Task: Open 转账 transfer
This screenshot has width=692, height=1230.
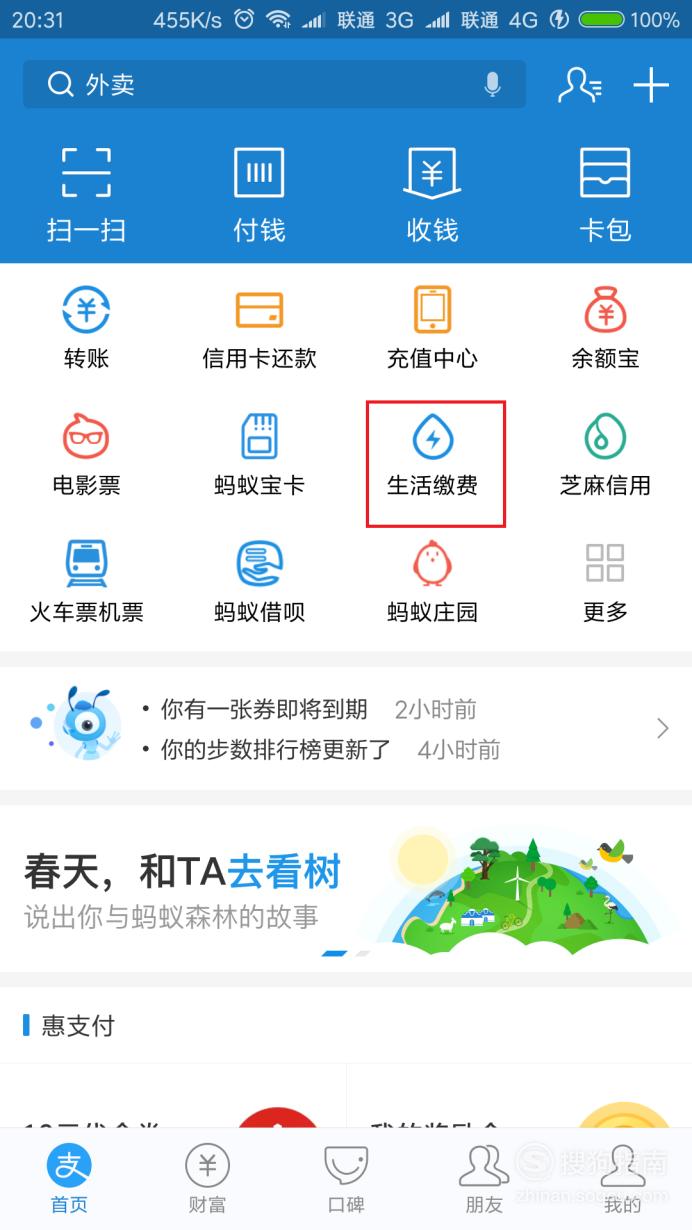Action: pos(86,328)
